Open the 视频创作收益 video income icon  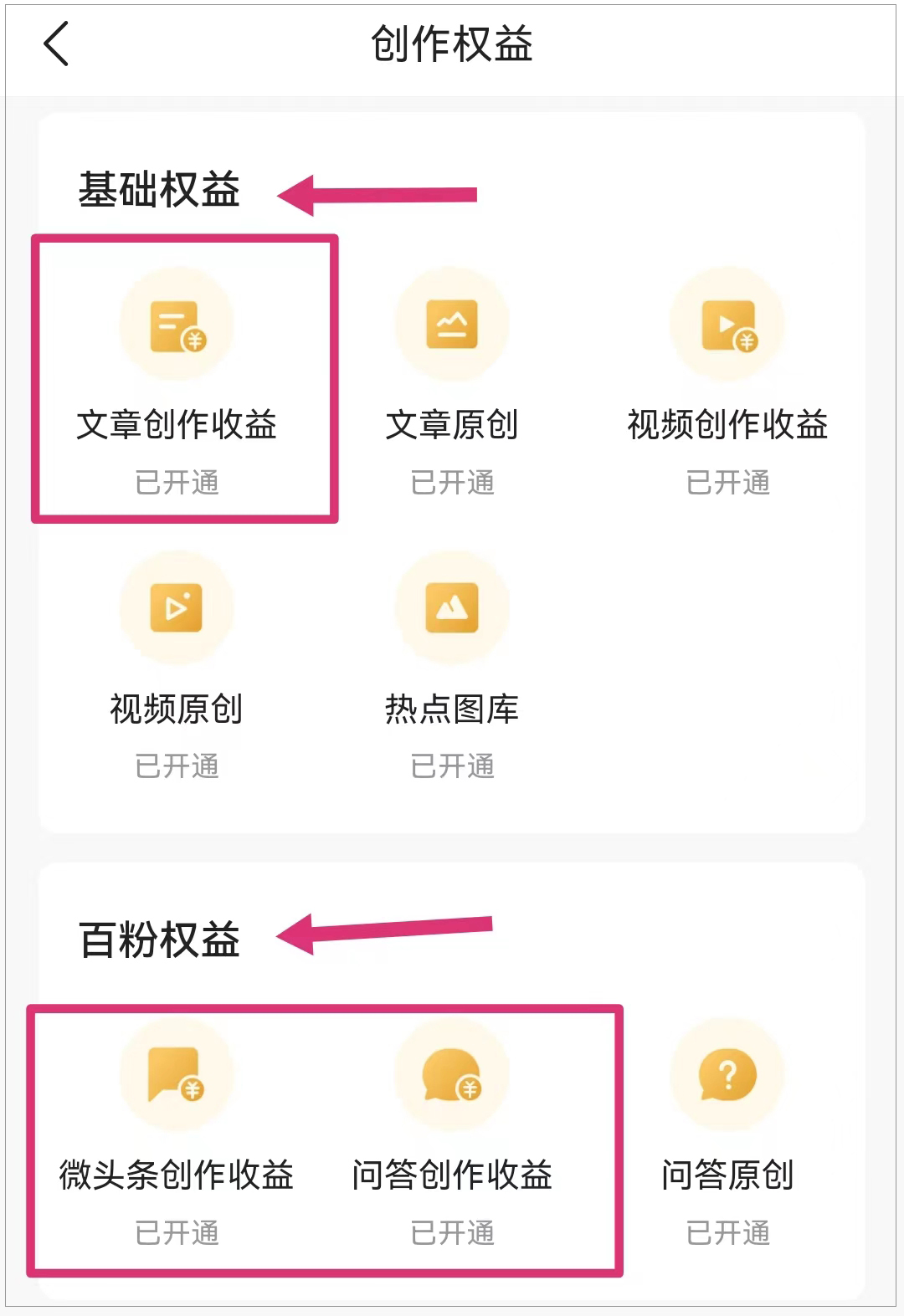(x=727, y=326)
